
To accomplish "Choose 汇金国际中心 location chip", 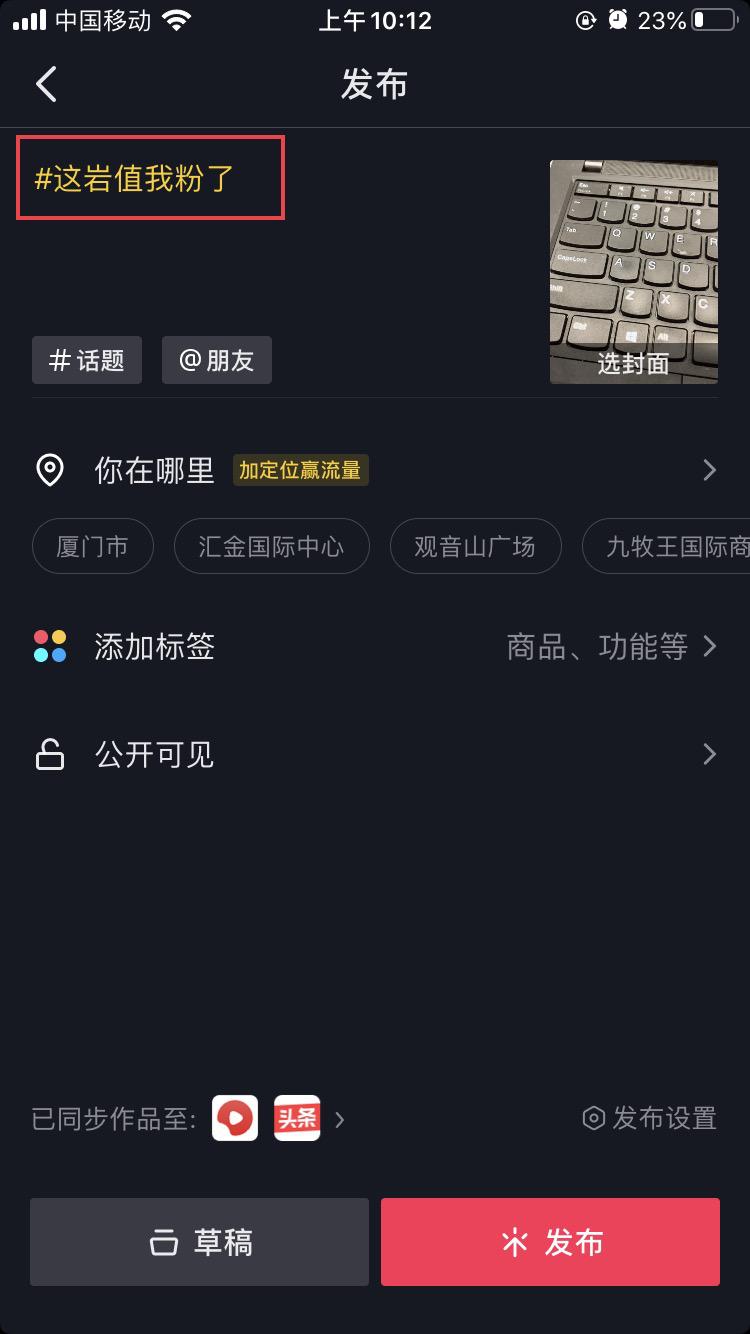I will tap(271, 546).
